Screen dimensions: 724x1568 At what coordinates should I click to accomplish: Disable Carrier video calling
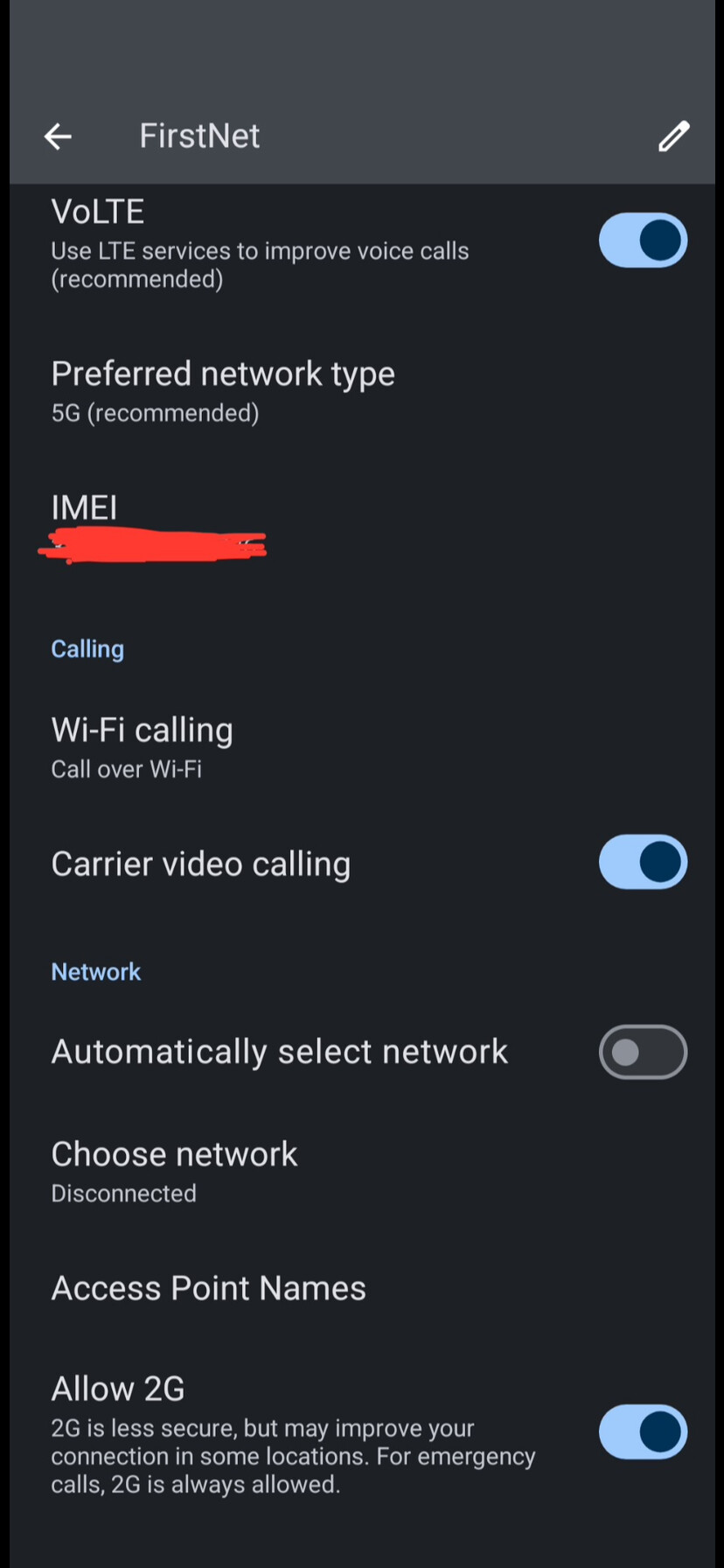(x=643, y=863)
